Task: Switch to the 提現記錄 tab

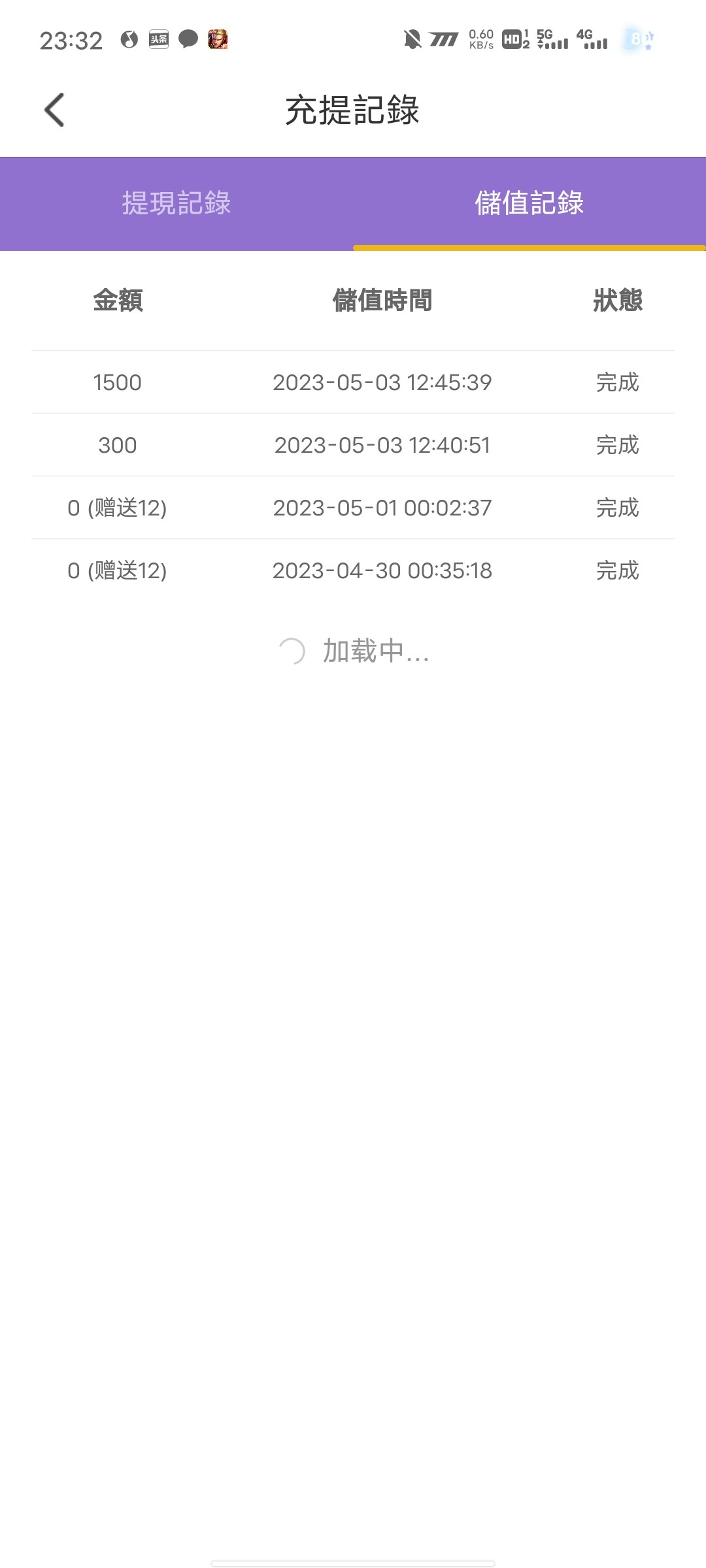Action: (176, 203)
